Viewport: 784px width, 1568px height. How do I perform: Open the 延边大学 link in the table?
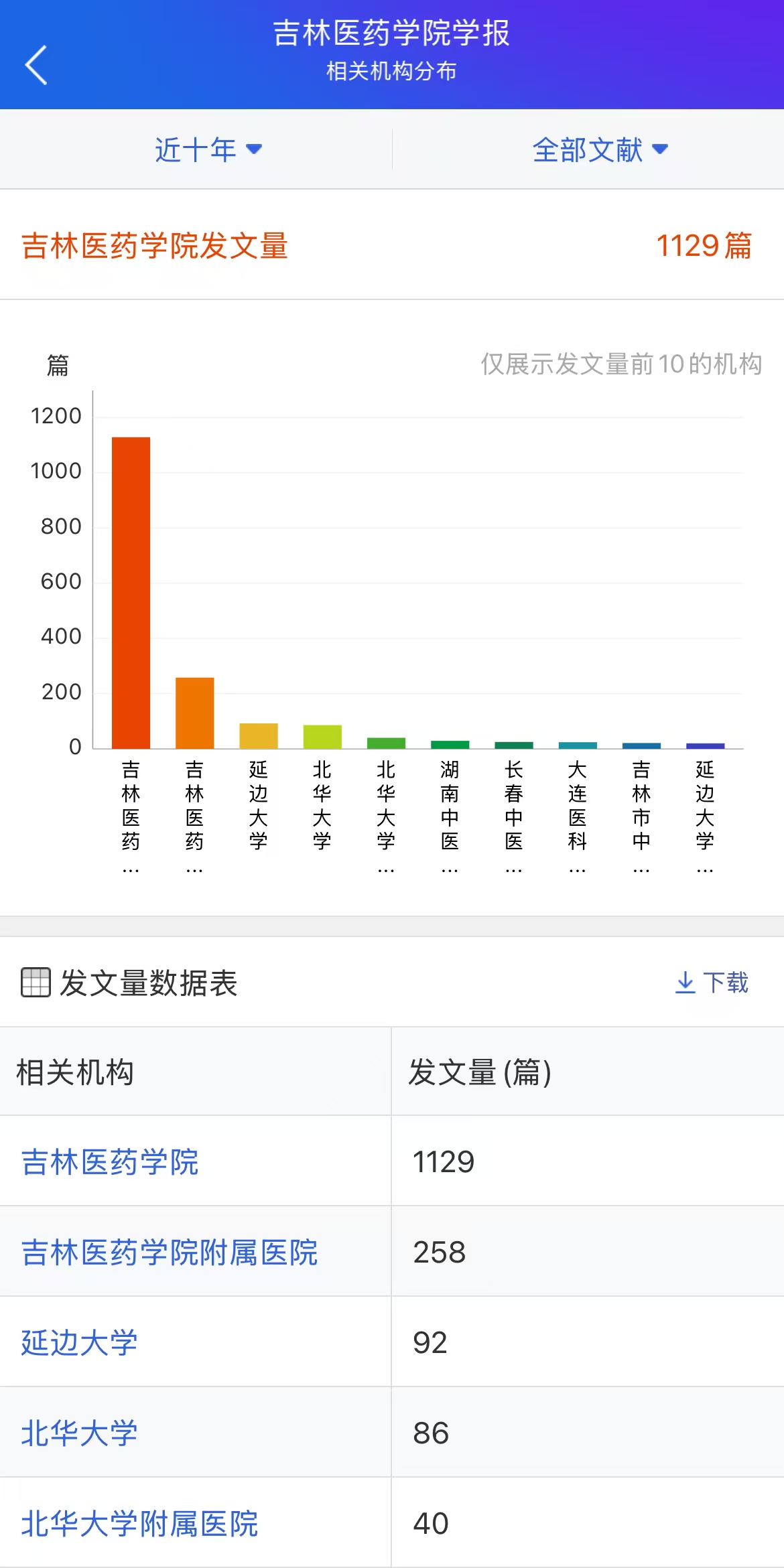(79, 1343)
